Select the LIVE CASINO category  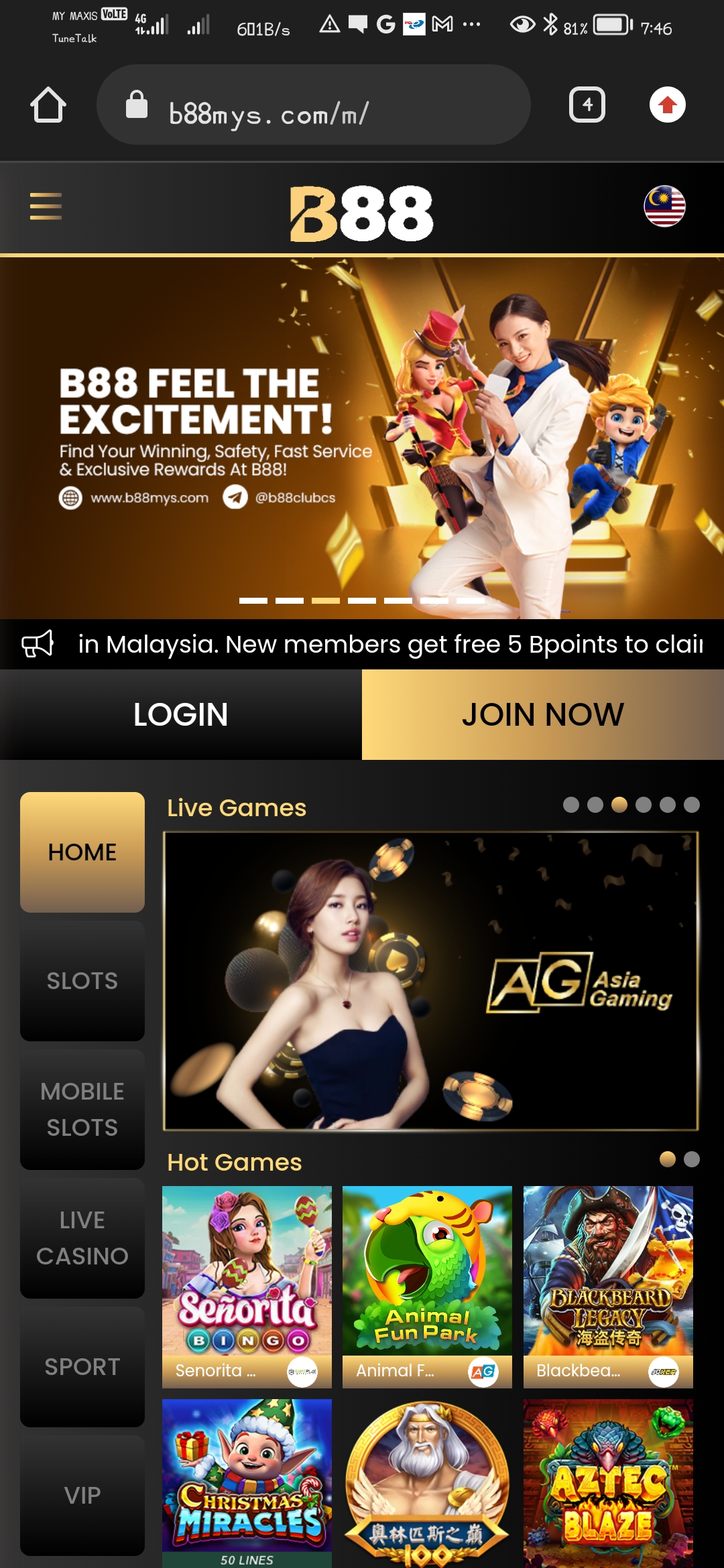pyautogui.click(x=82, y=1238)
